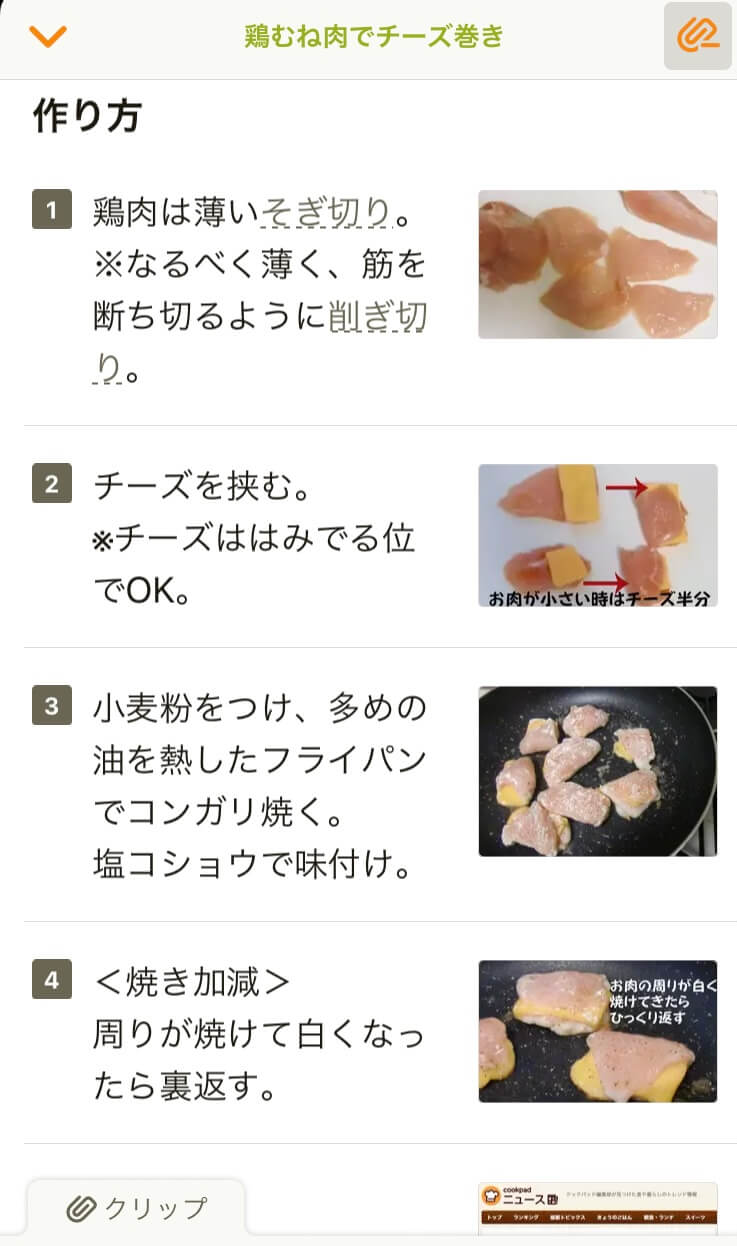Open the そぎ切り link in step 1
The image size is (737, 1246).
(326, 212)
